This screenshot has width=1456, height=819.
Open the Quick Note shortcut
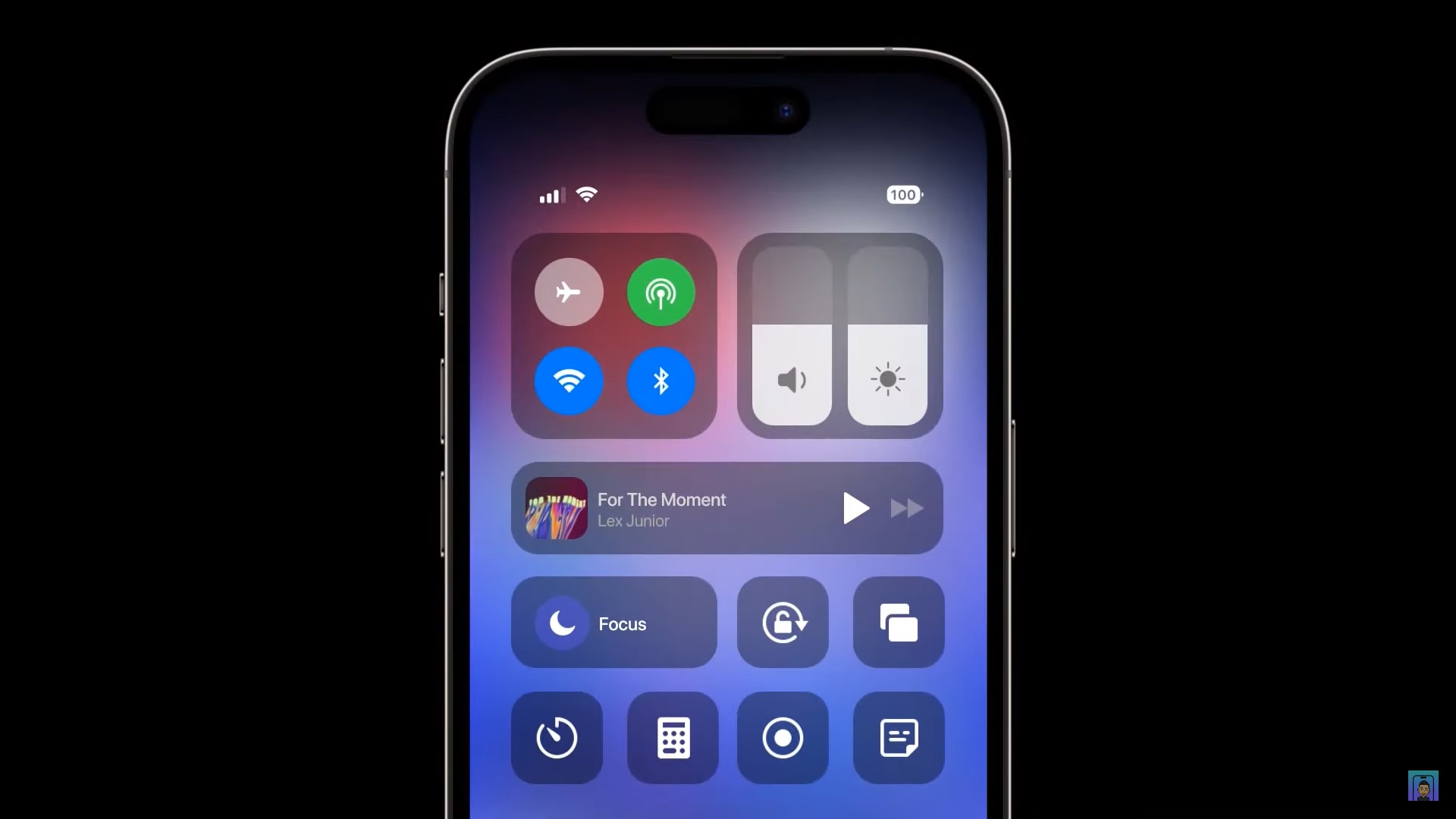(x=899, y=738)
